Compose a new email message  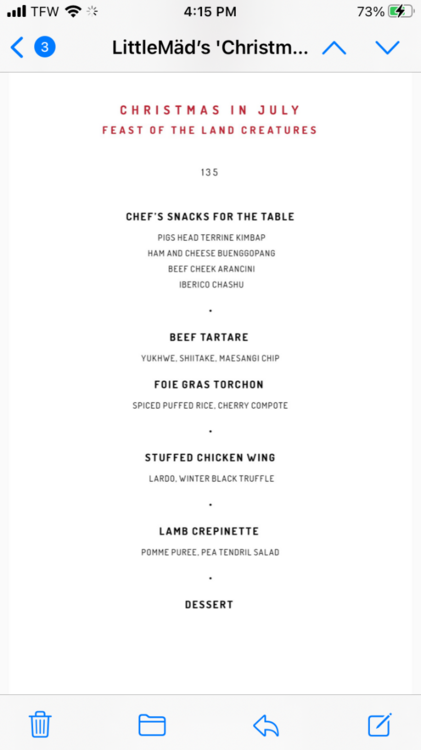[x=380, y=724]
